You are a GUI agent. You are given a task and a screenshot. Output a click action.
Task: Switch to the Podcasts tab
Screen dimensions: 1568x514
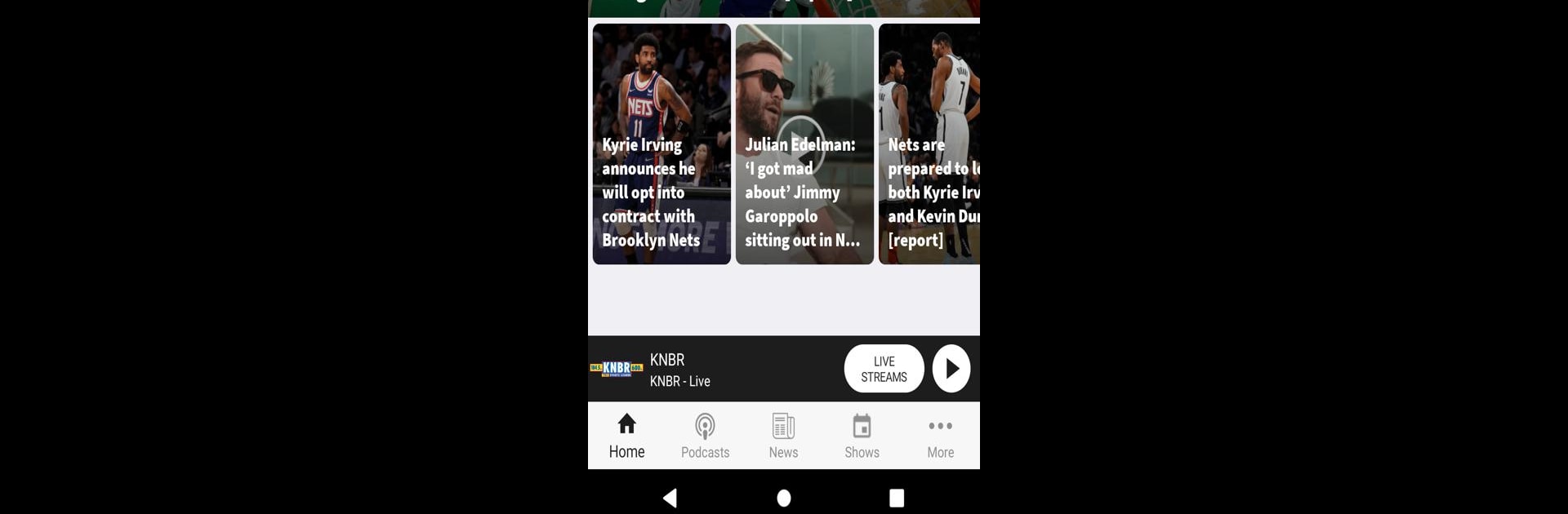[x=705, y=436]
